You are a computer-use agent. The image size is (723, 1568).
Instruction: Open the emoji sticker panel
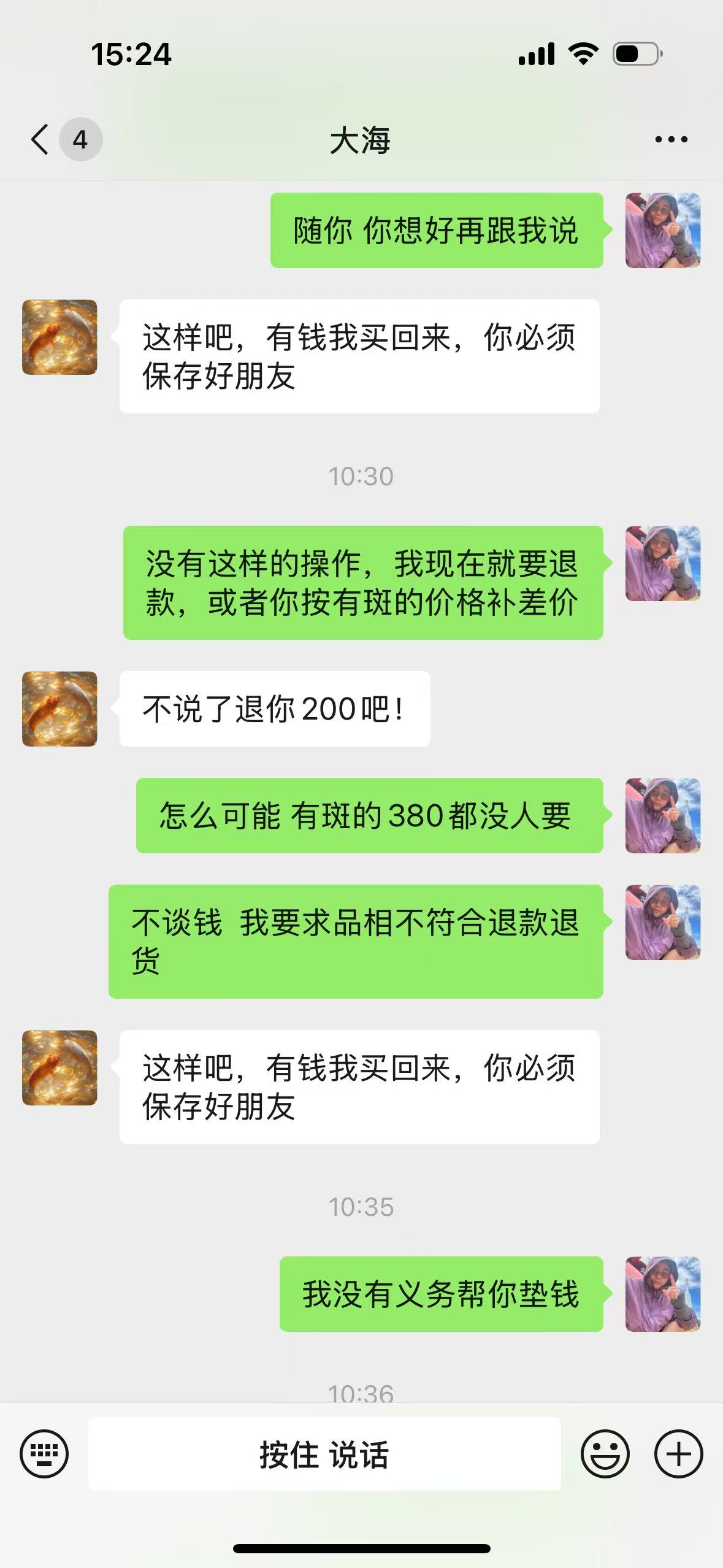point(605,1453)
